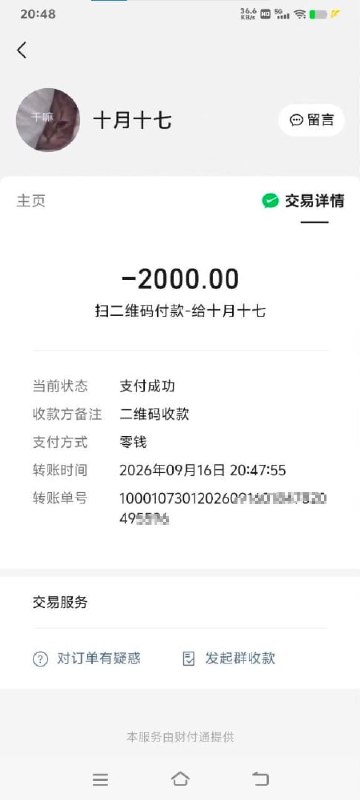Viewport: 360px width, 800px height.
Task: Go back using the top-left arrow
Action: (x=21, y=51)
